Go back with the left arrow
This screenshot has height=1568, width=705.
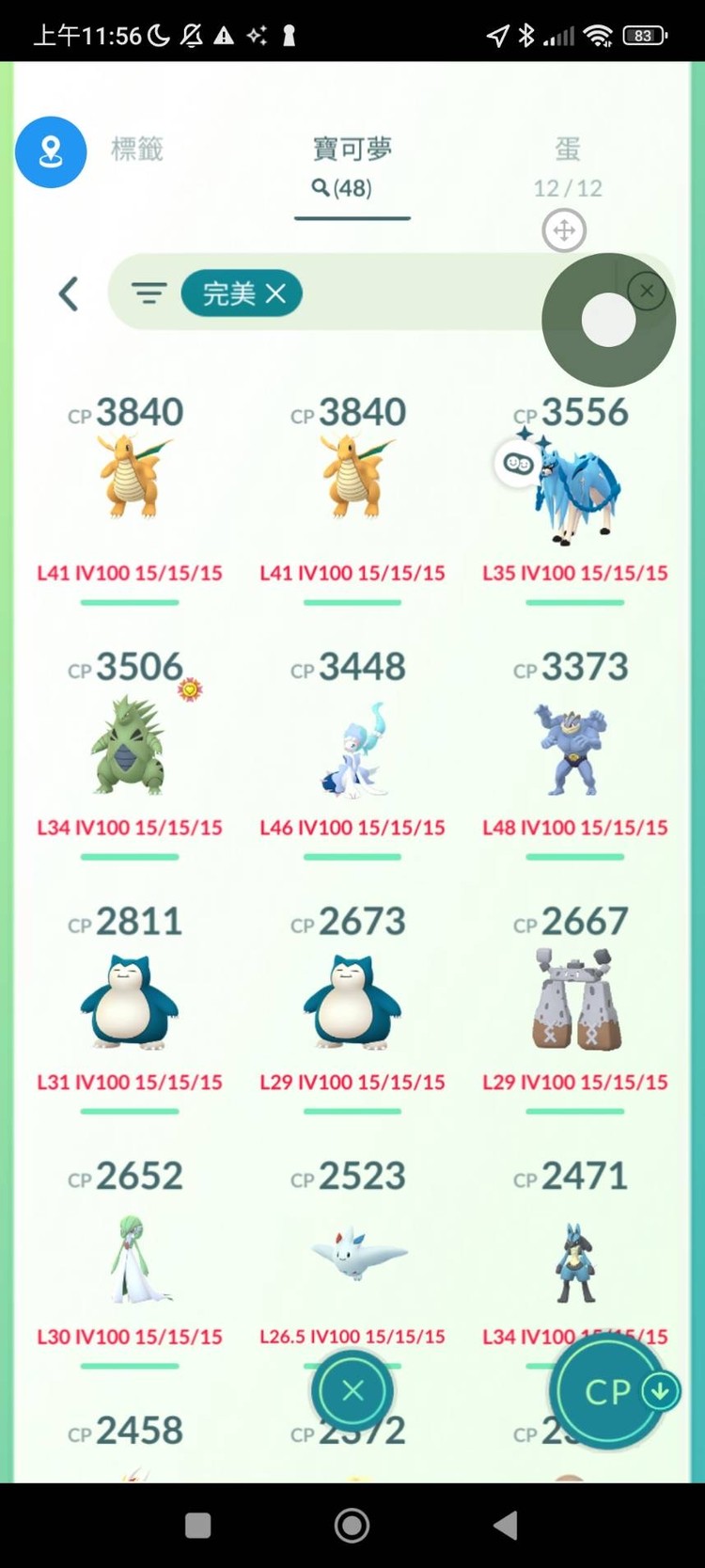[x=69, y=293]
